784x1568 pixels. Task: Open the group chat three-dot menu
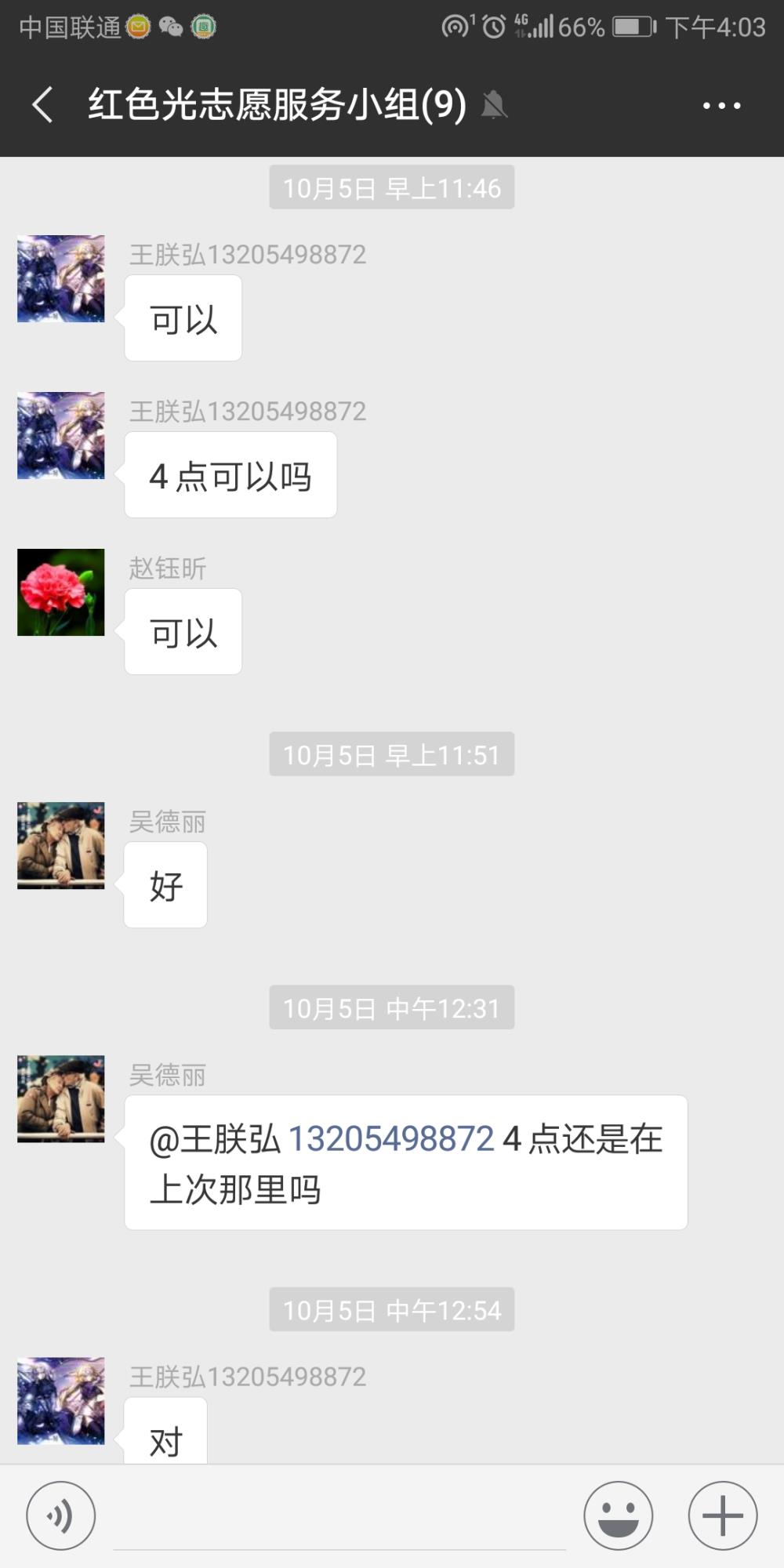[721, 106]
